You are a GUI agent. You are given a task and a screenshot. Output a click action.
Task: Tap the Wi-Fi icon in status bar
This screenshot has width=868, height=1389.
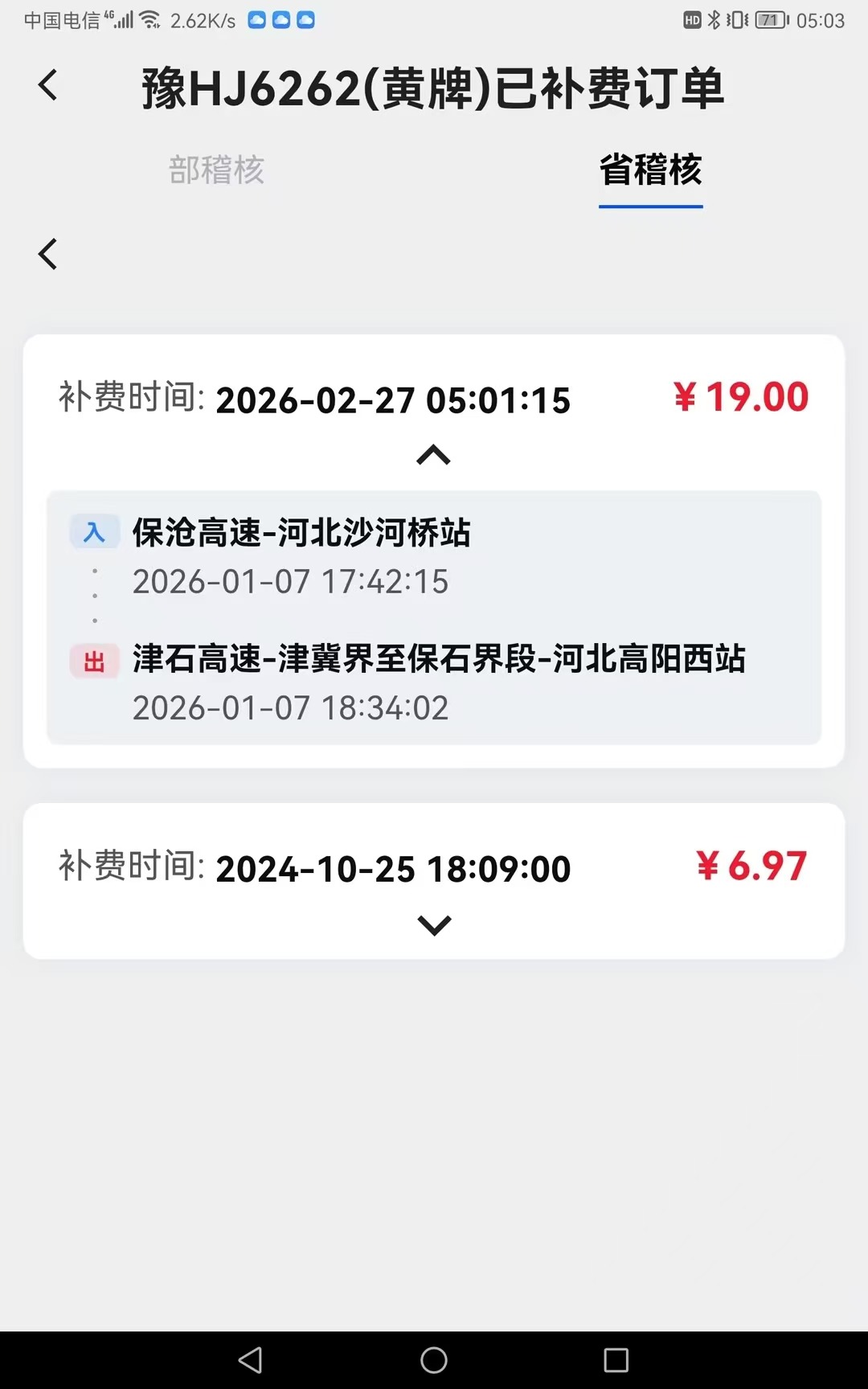tap(149, 19)
